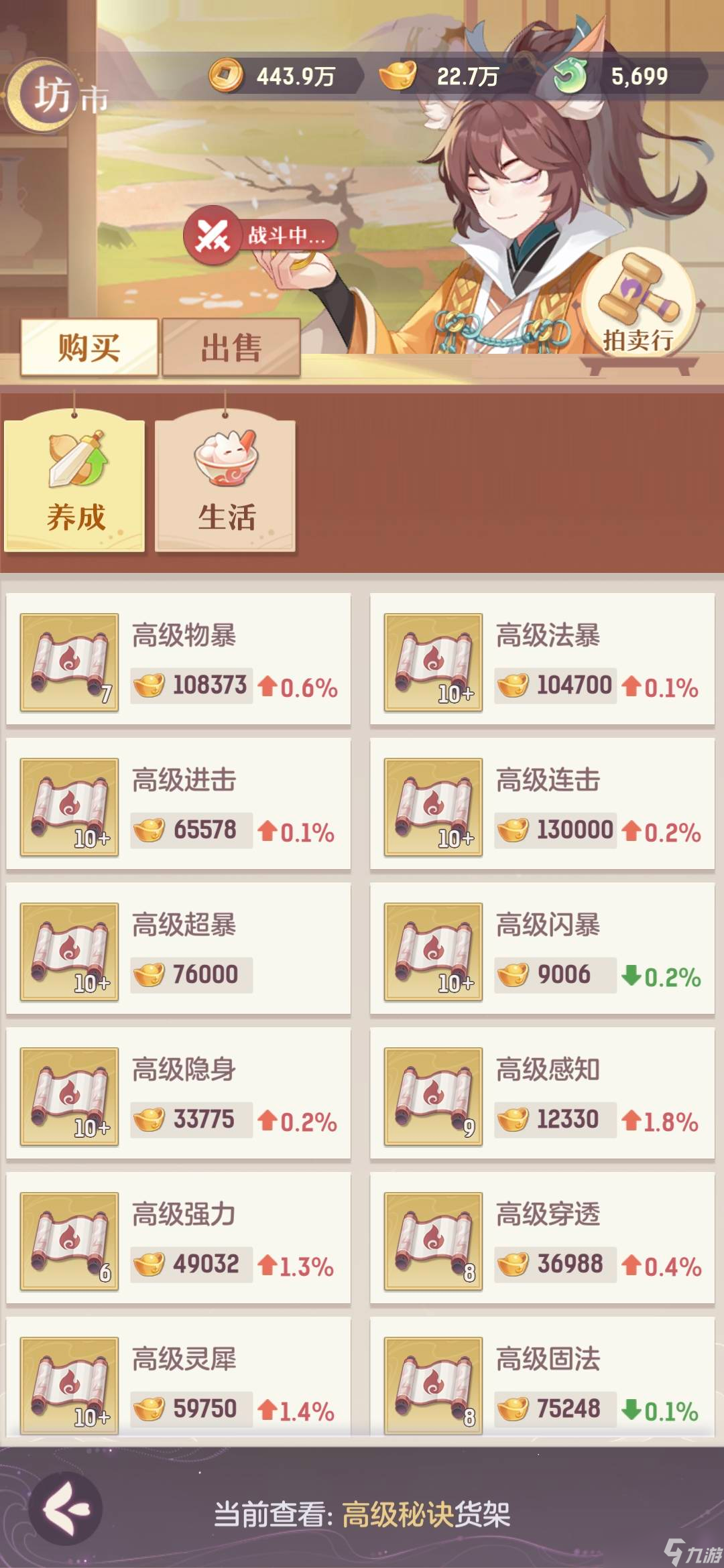Tap the 战斗中 battle status button

coord(260,235)
